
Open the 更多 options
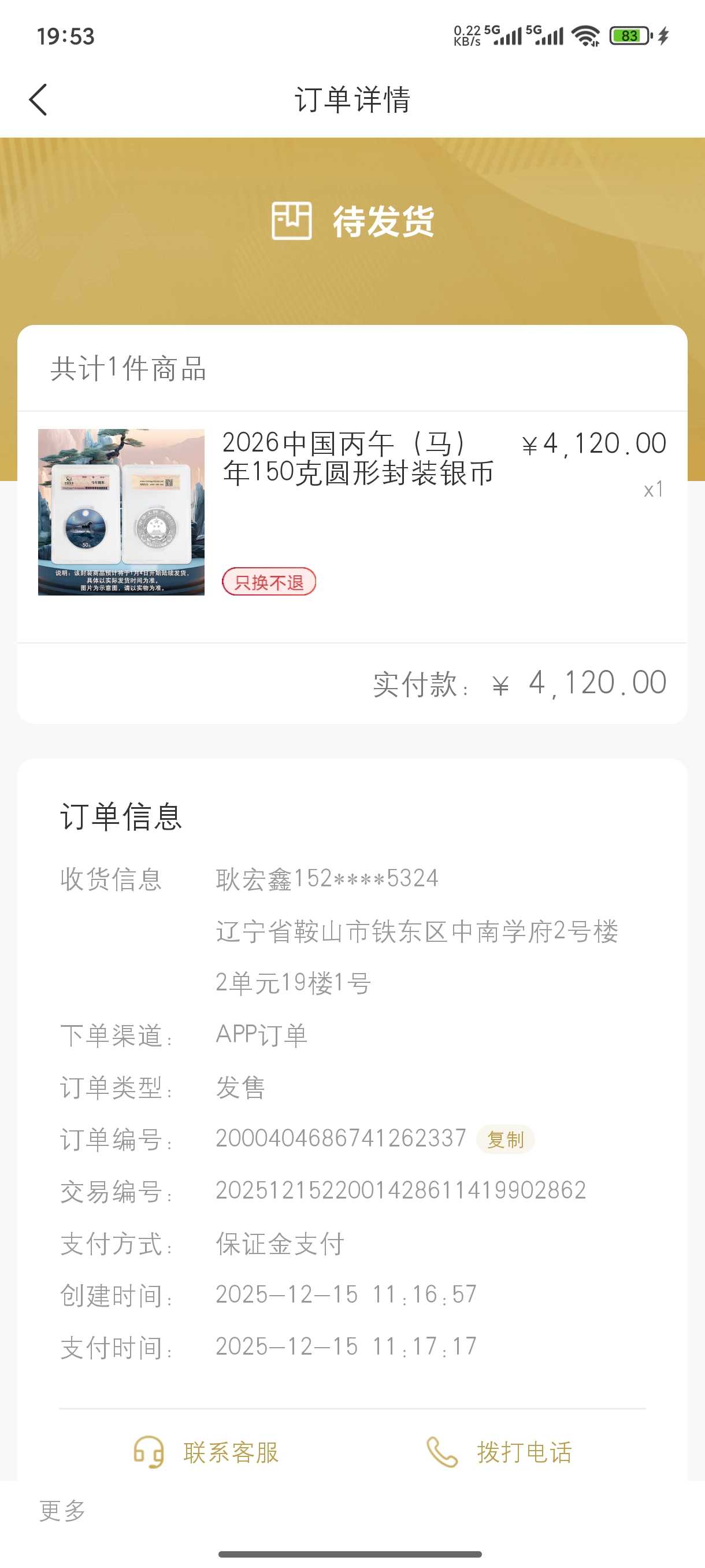pos(62,1511)
